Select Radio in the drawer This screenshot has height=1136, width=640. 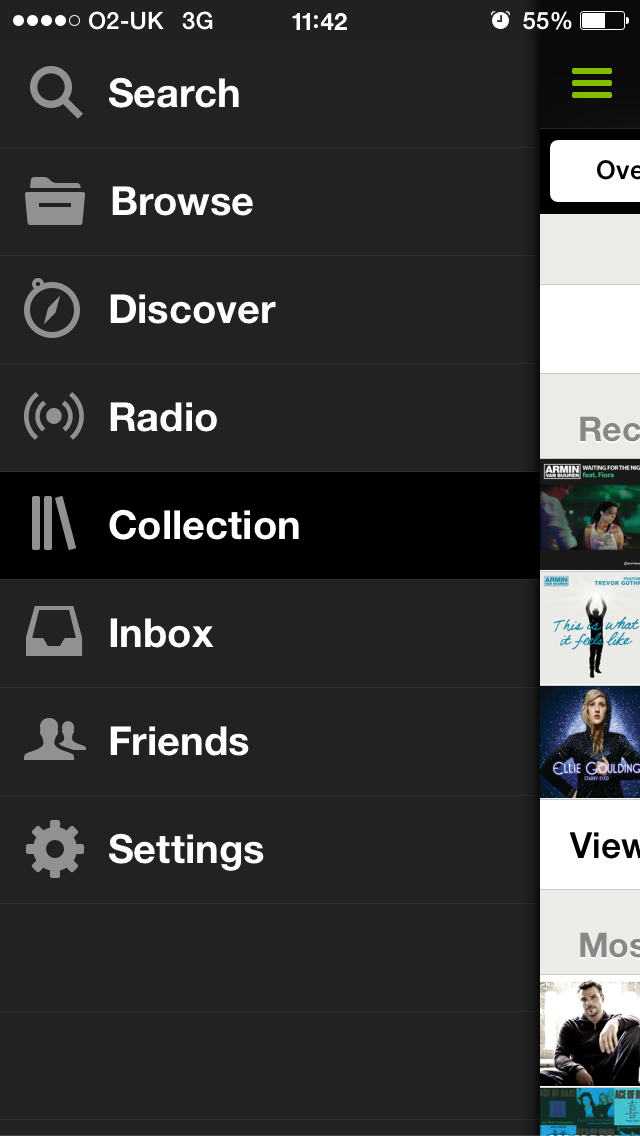[x=269, y=417]
